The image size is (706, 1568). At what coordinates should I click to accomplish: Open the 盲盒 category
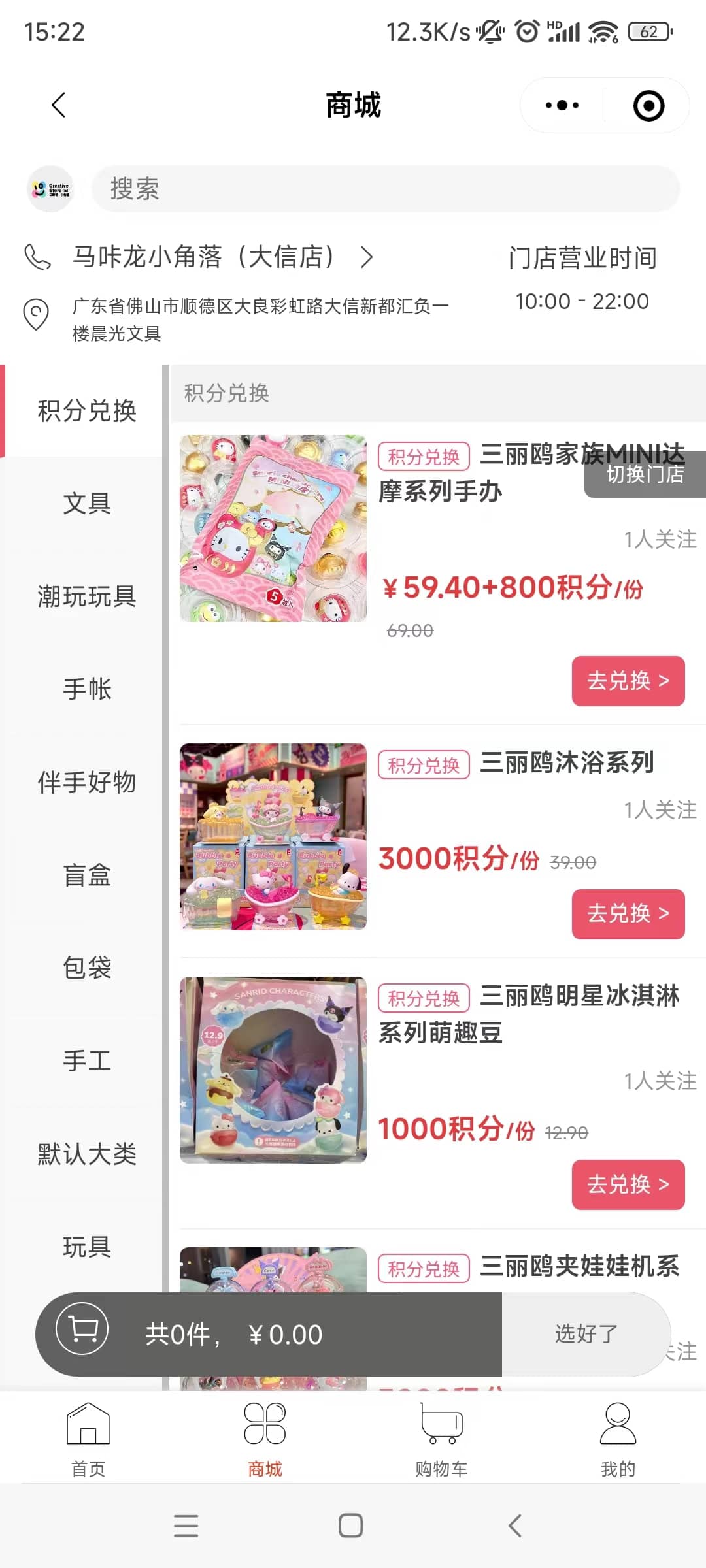(86, 875)
